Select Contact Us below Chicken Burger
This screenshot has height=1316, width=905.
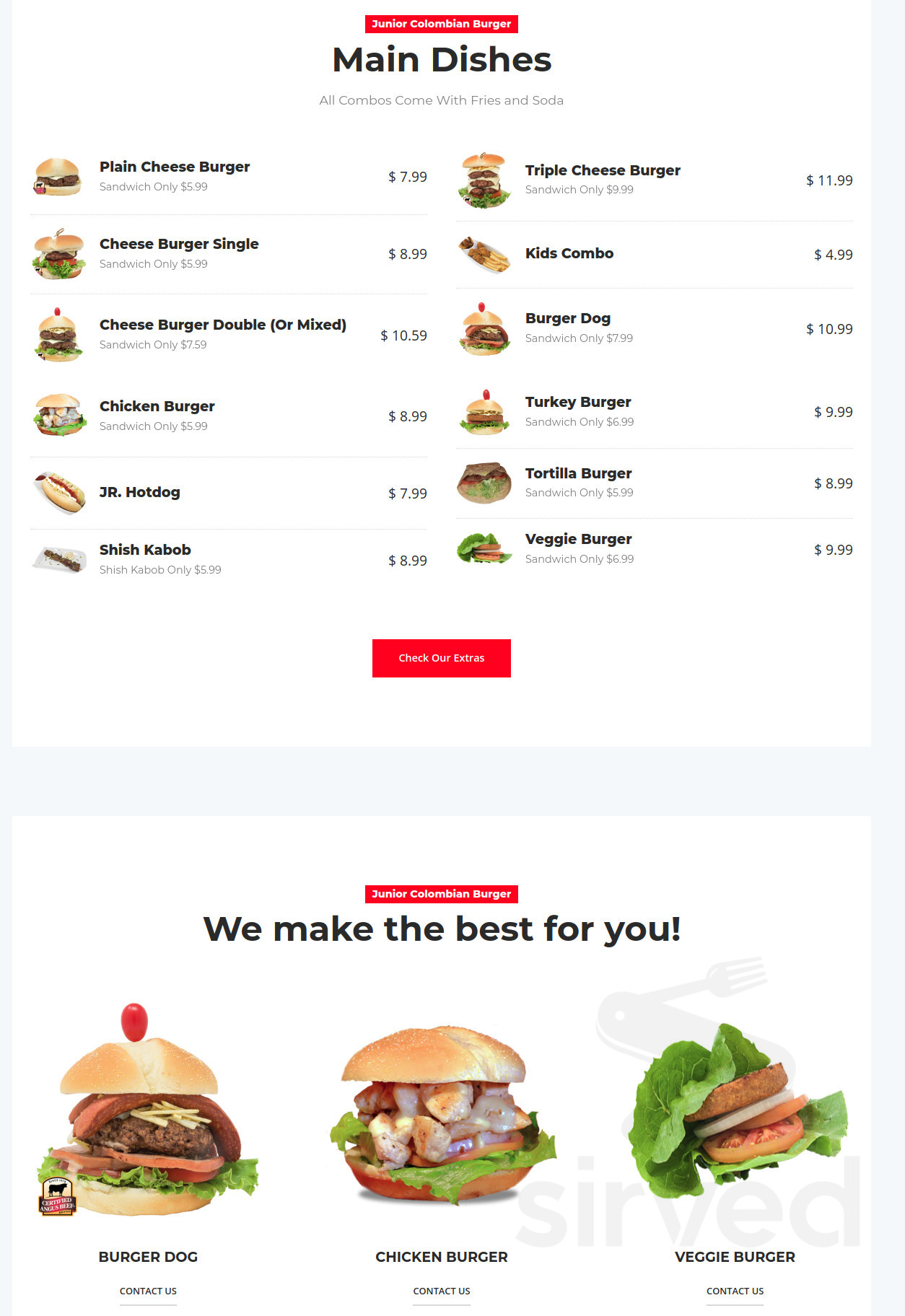441,1291
